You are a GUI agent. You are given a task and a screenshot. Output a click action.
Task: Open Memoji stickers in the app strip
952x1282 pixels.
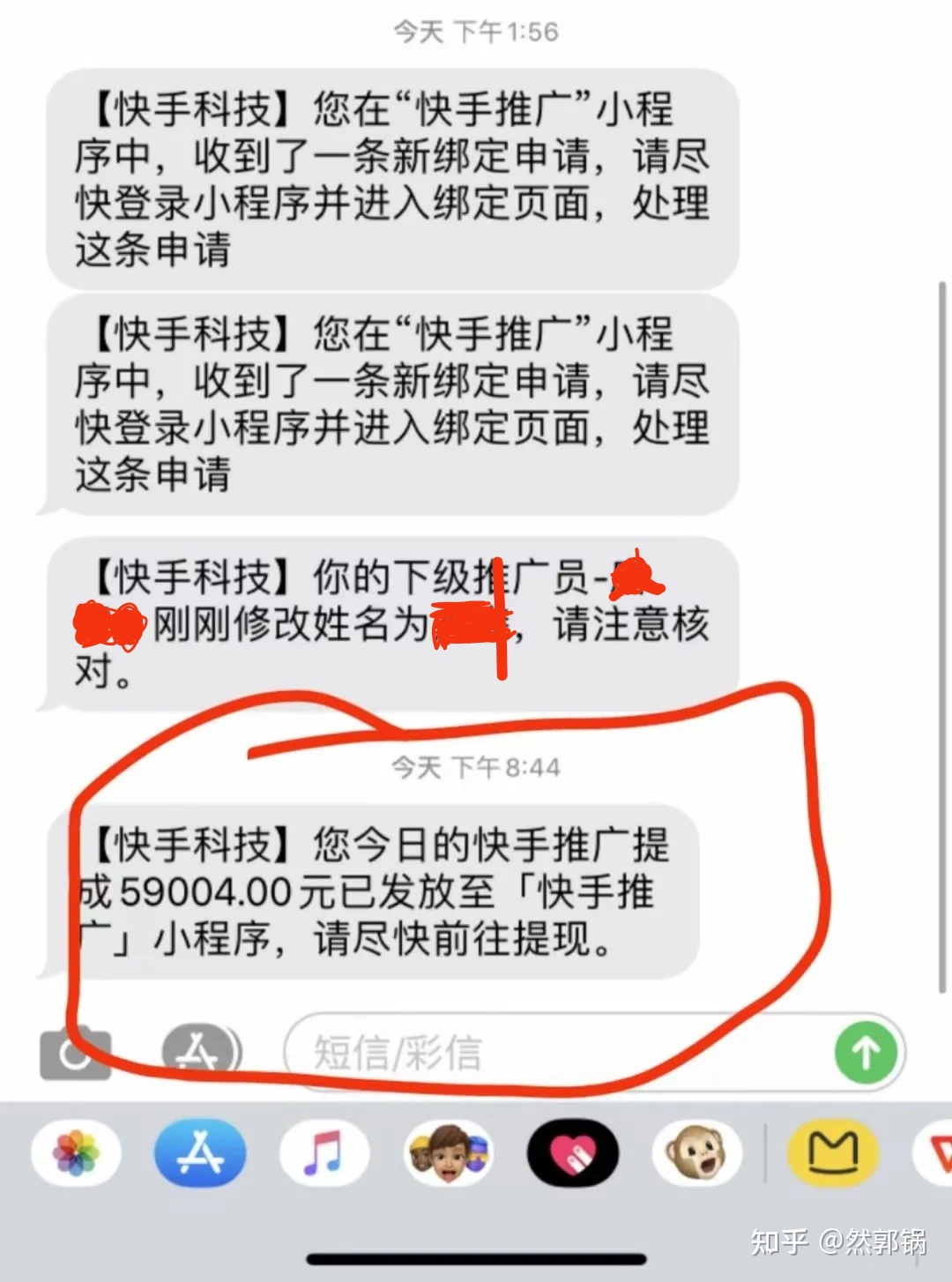point(449,1152)
